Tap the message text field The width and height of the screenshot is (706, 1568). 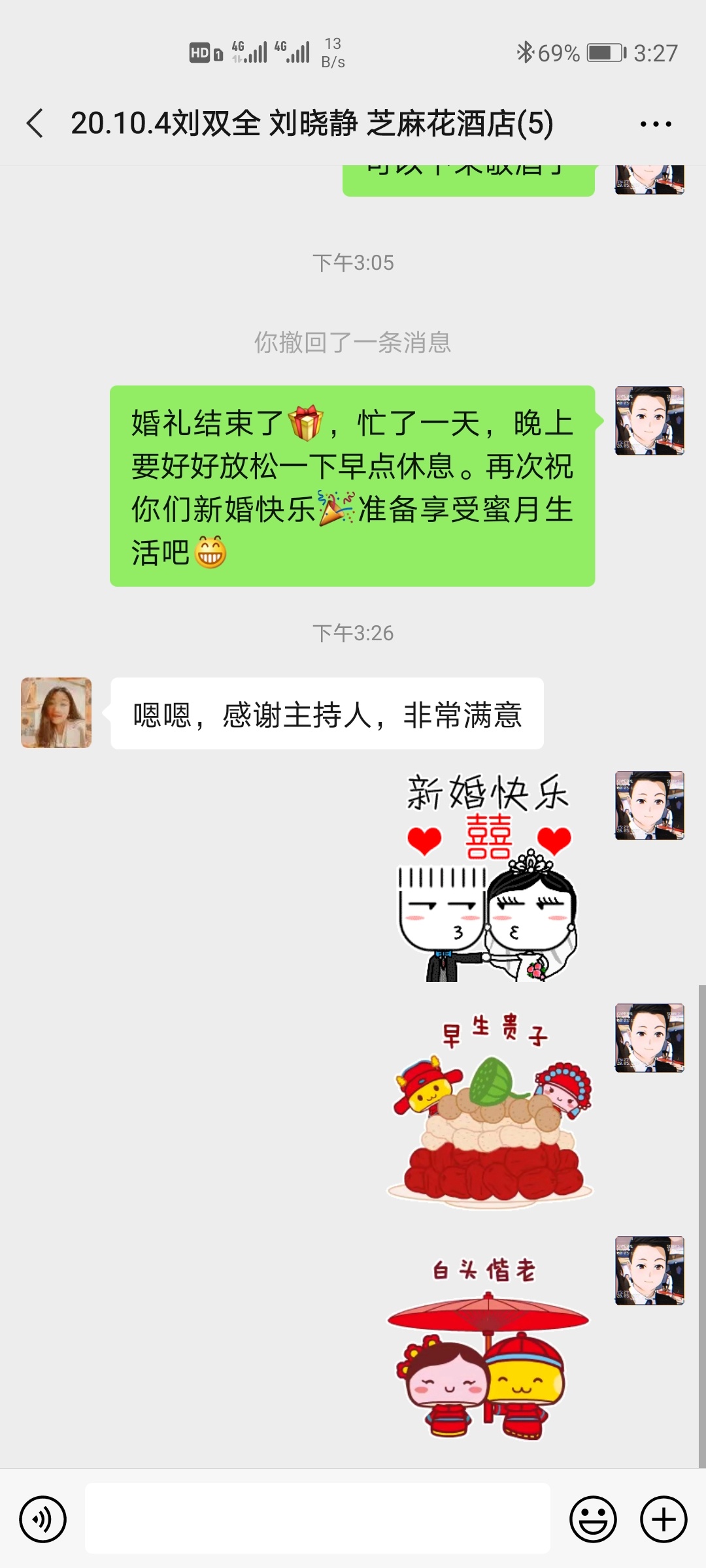tap(318, 1518)
